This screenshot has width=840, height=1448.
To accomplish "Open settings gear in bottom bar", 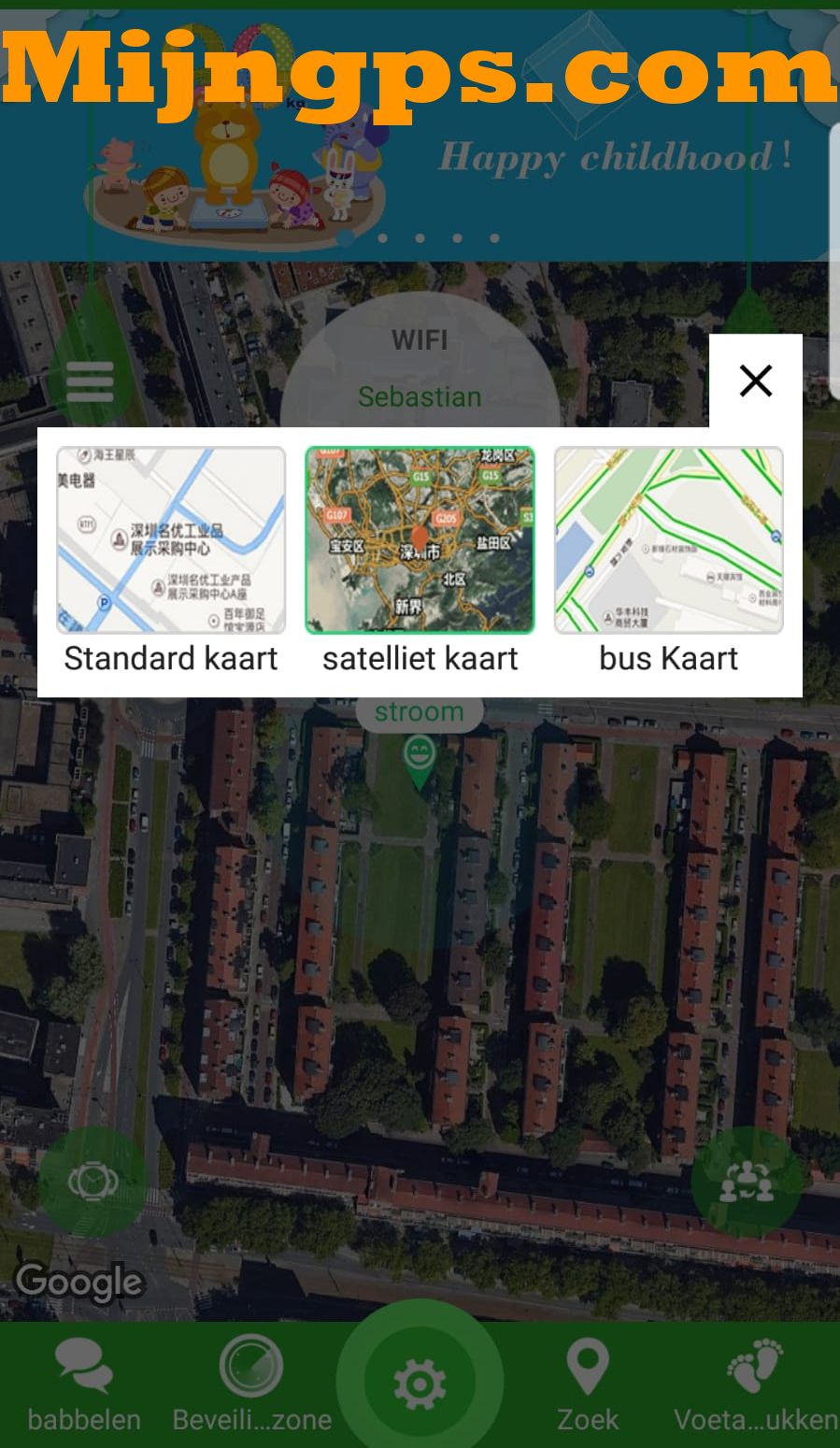I will pos(420,1383).
